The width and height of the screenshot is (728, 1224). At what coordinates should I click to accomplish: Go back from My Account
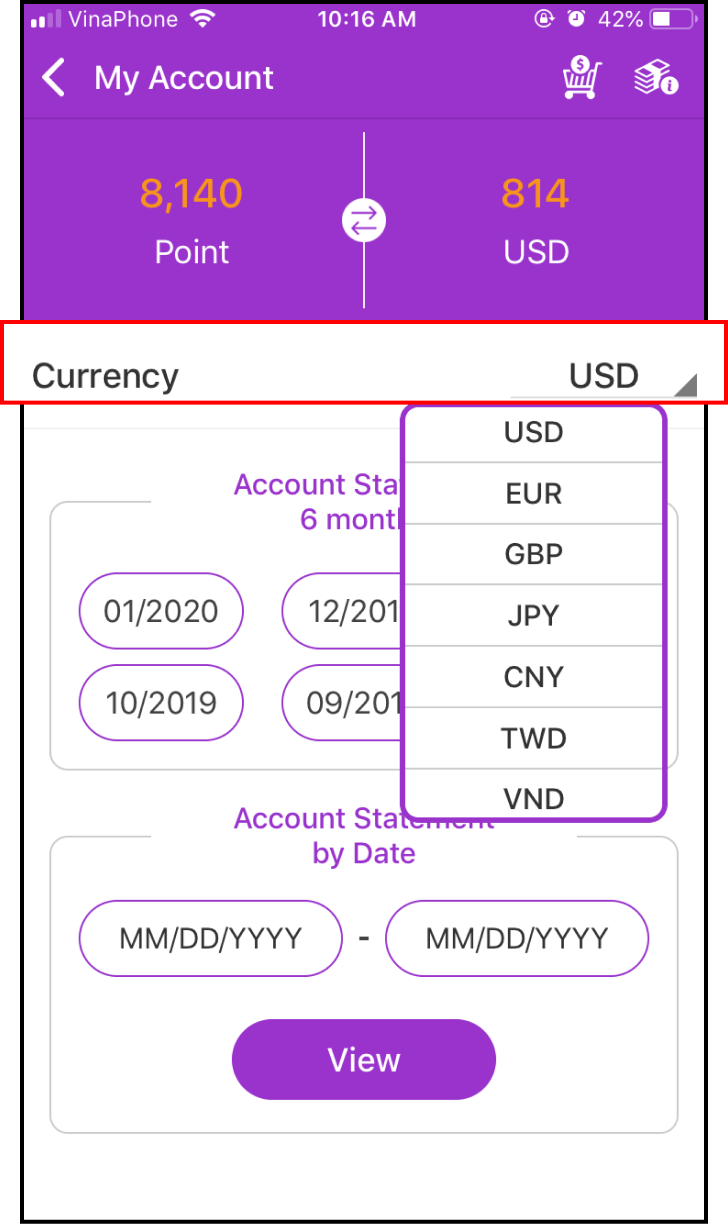click(54, 78)
